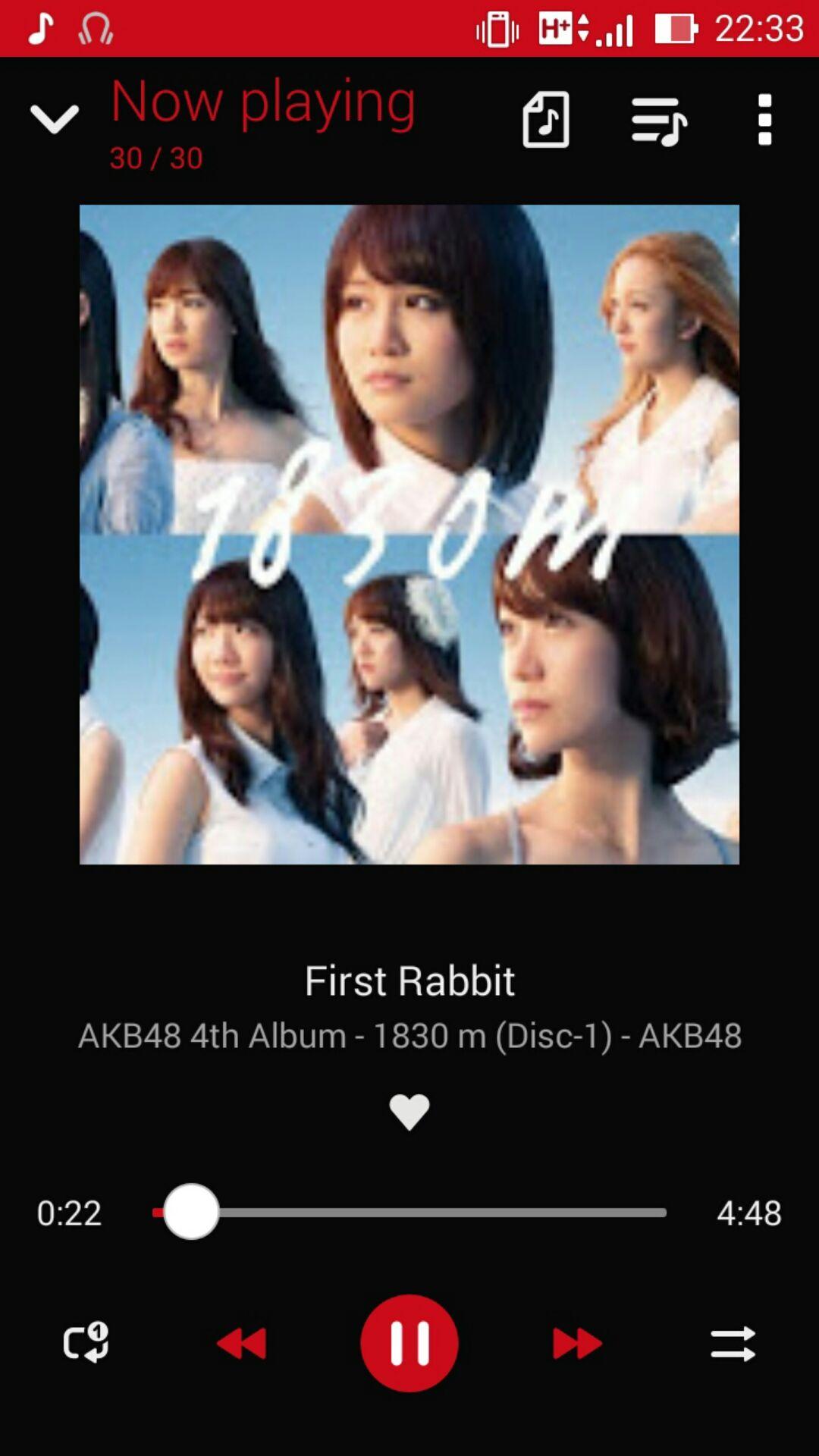Skip forward to next track
The height and width of the screenshot is (1456, 819).
[577, 1344]
